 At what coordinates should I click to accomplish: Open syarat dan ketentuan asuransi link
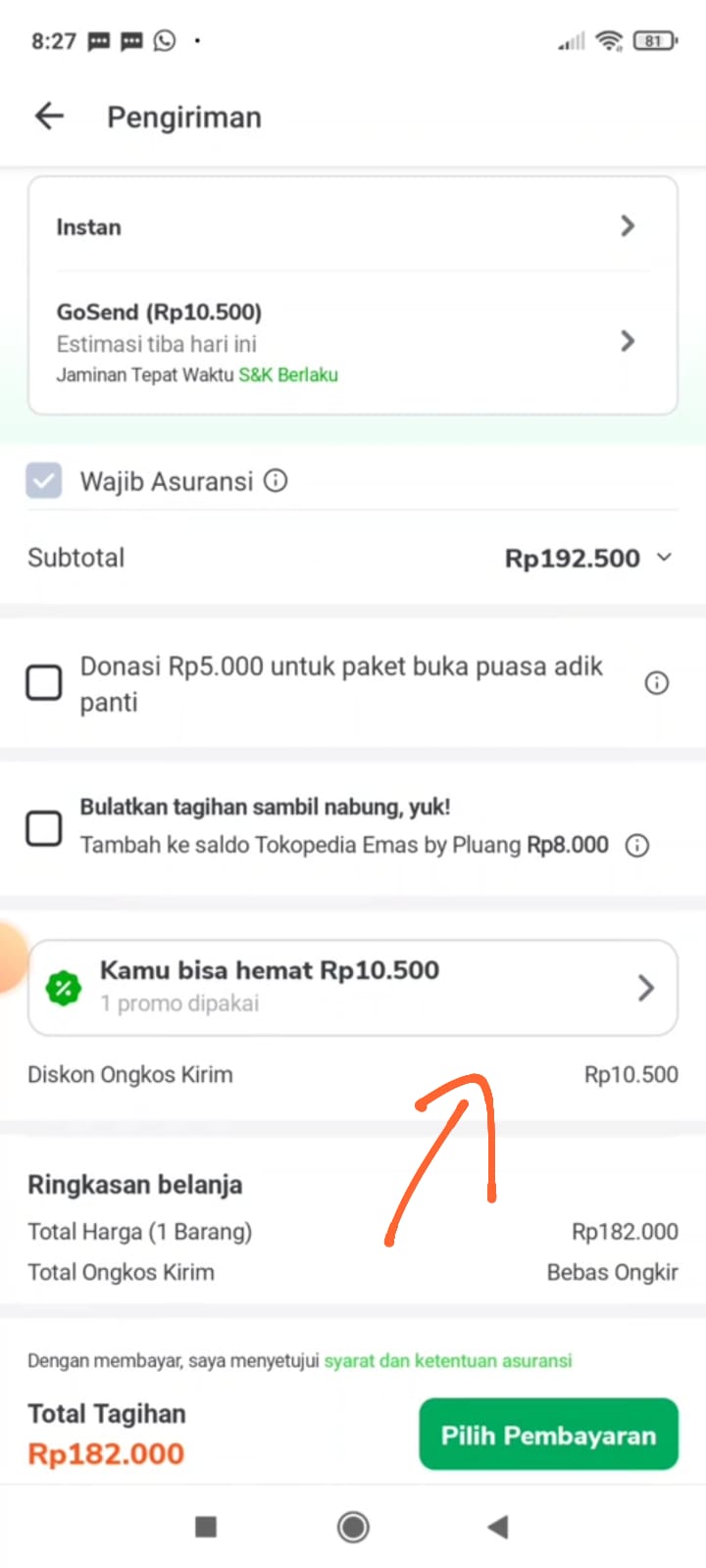point(448,1360)
